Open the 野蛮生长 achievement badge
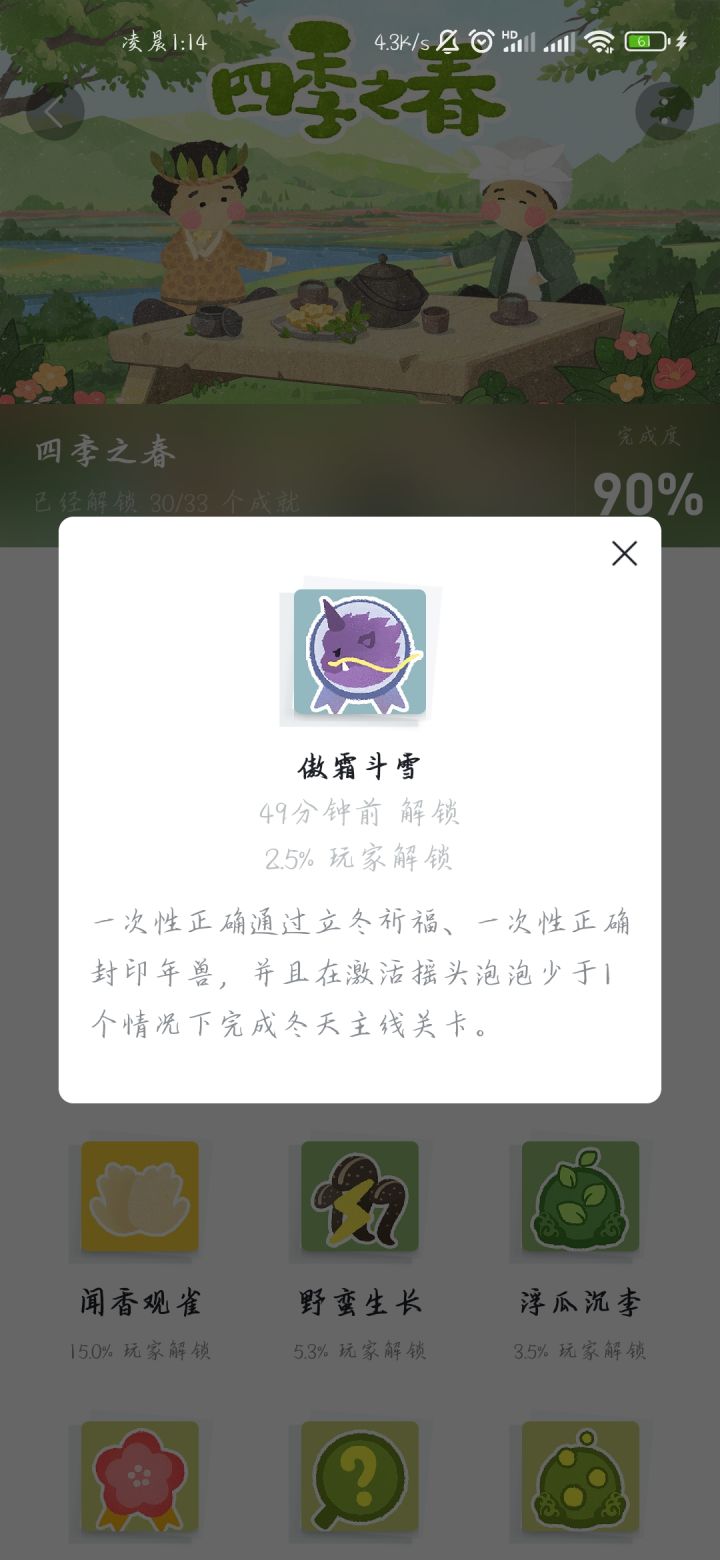 coord(360,1198)
